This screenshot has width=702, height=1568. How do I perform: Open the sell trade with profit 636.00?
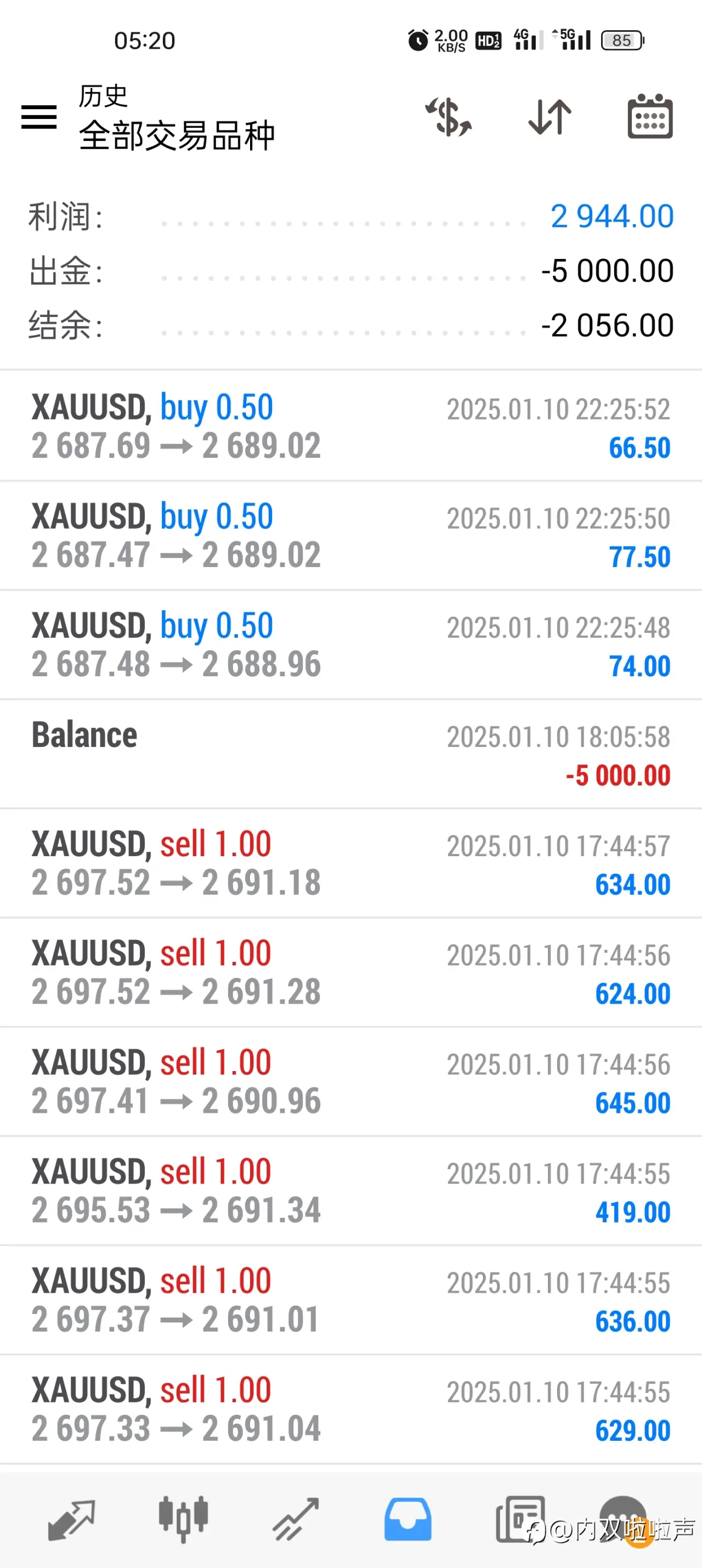tap(350, 1300)
